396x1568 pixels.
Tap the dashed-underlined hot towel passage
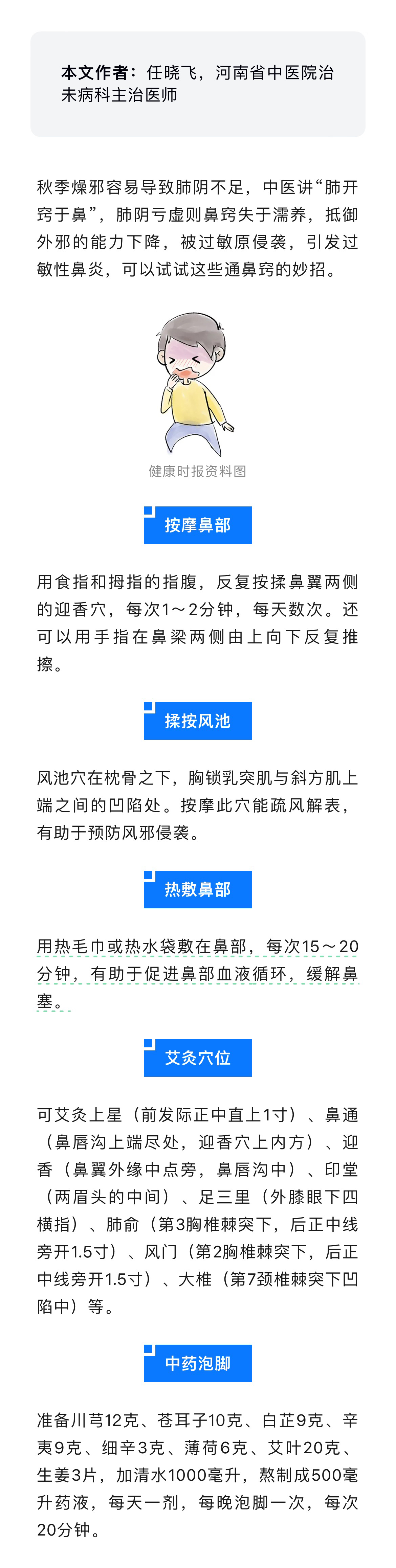coord(197,973)
